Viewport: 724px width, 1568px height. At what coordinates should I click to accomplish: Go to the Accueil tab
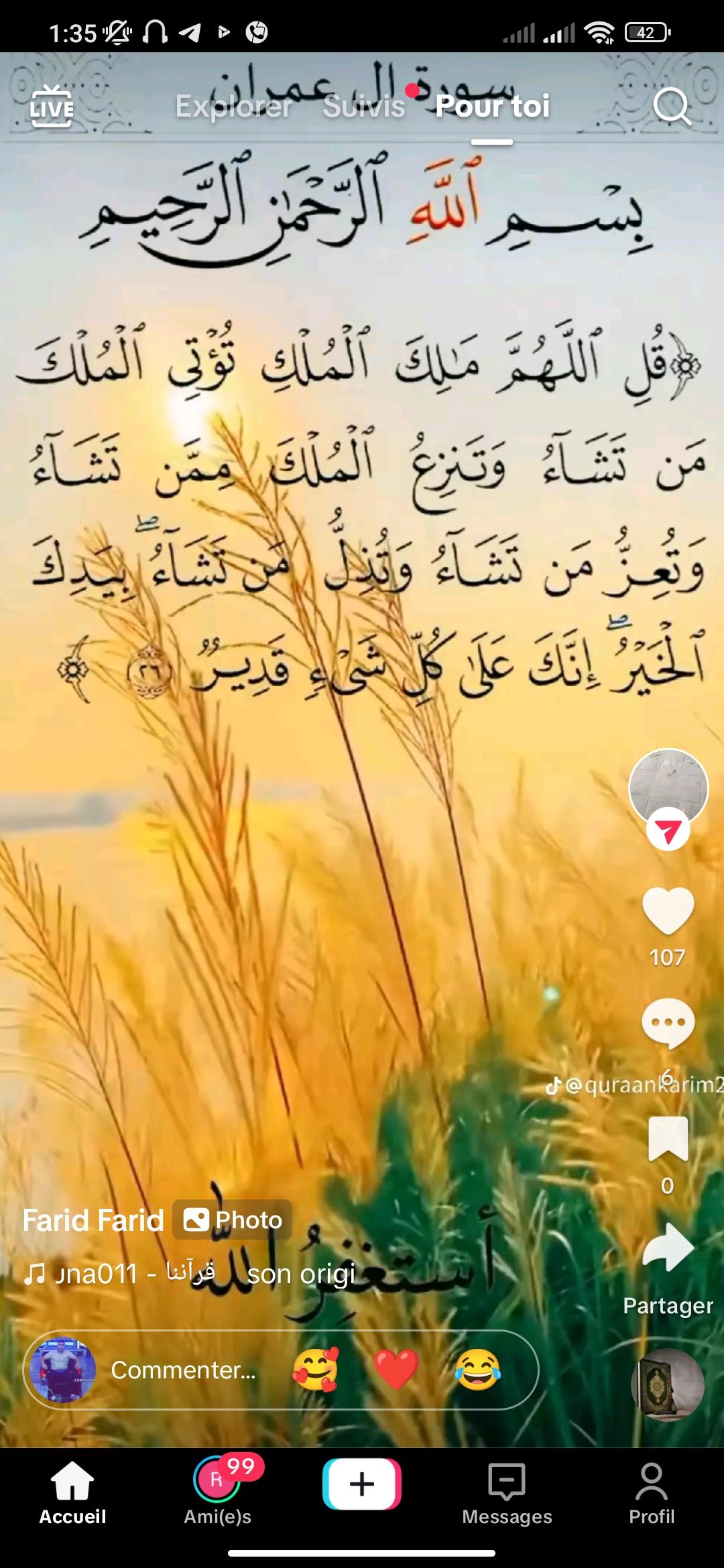72,1494
